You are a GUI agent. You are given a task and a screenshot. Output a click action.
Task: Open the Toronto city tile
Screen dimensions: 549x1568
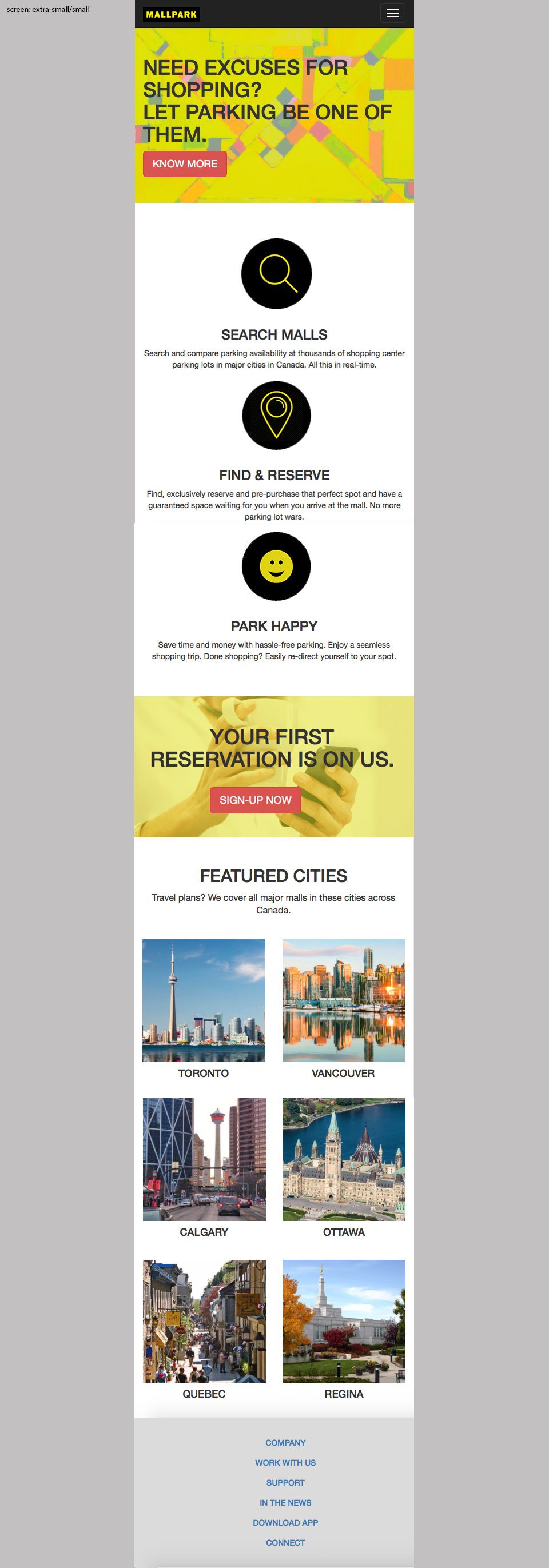(204, 1001)
